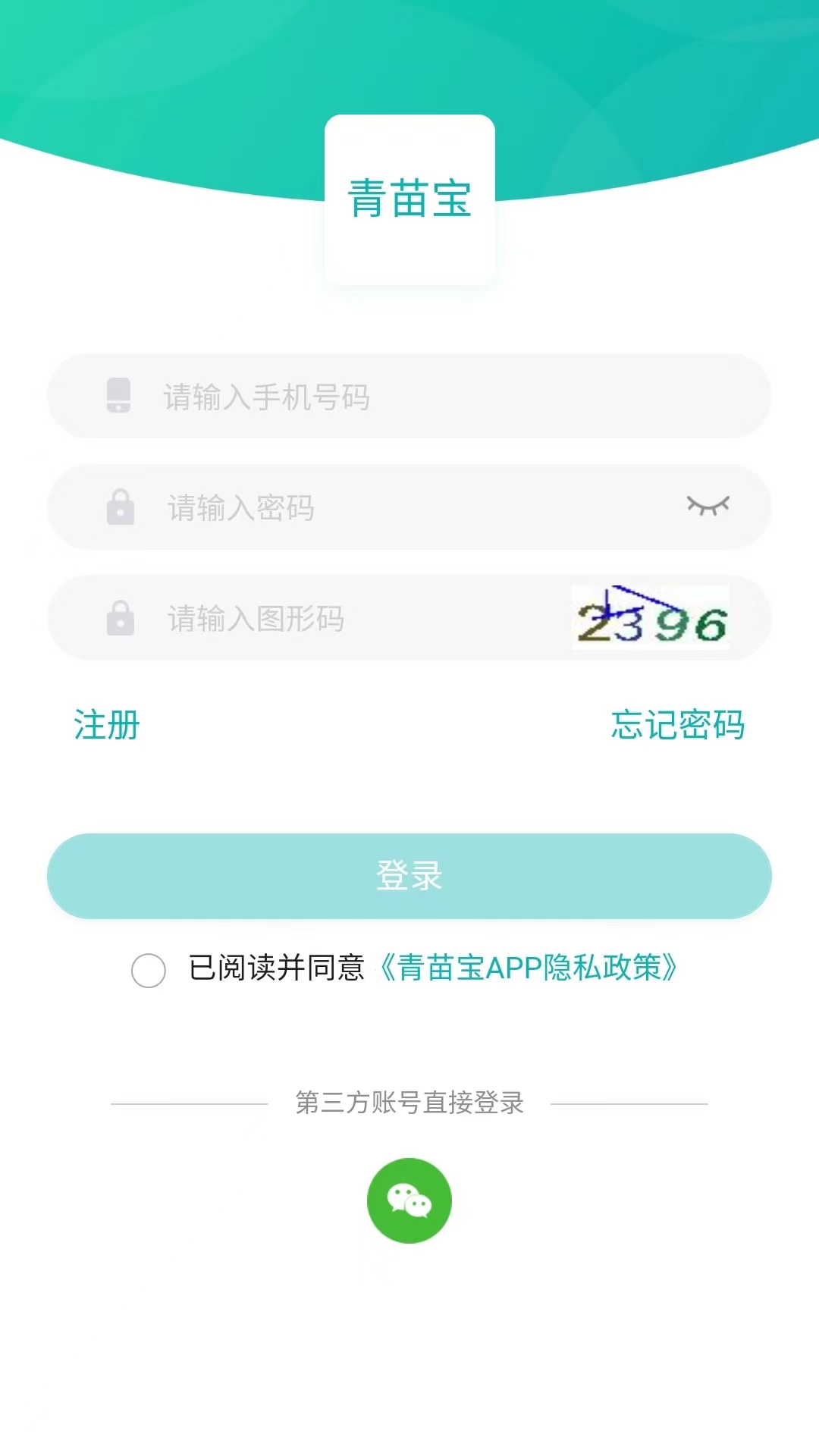Click the lock icon beside captcha field
Viewport: 819px width, 1456px height.
click(118, 618)
